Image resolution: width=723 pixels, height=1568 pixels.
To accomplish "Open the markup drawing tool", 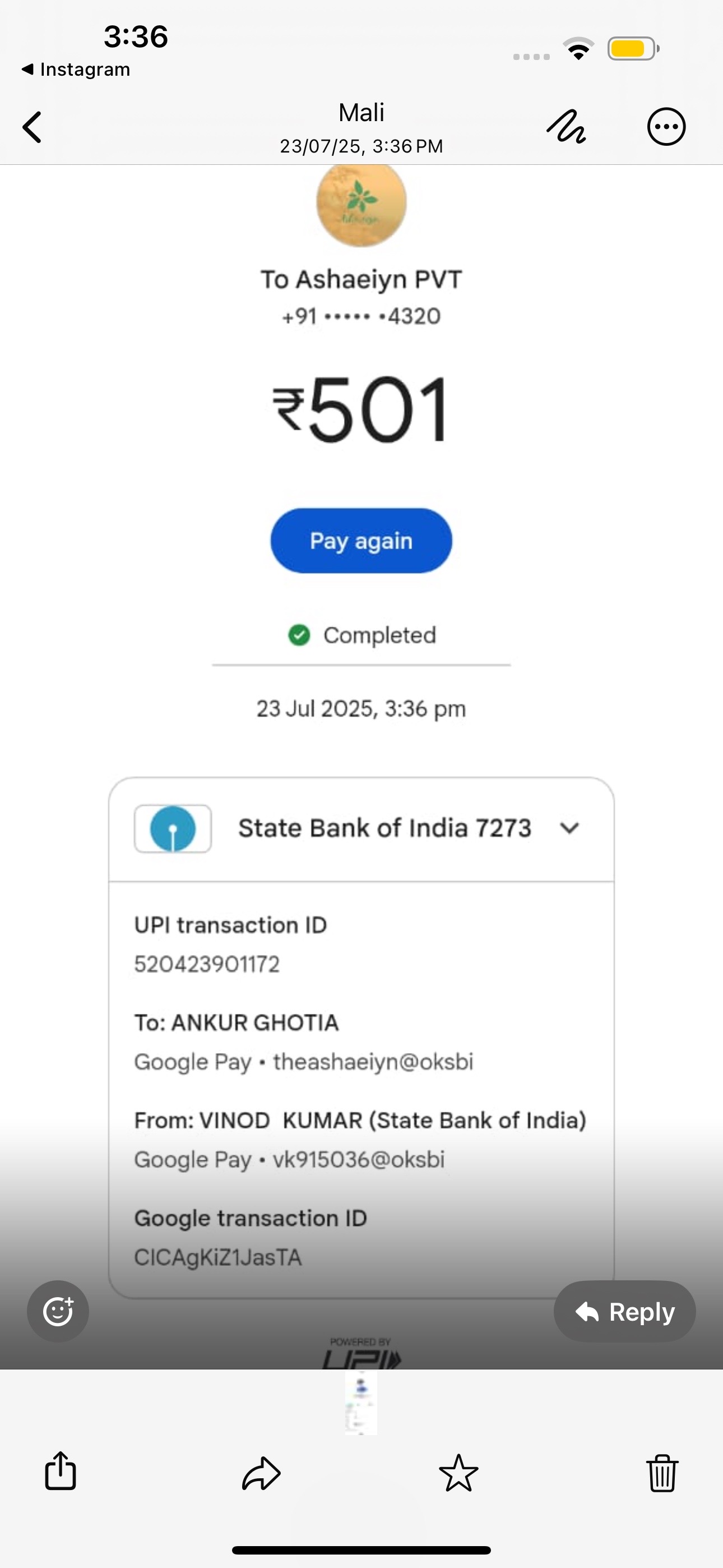I will (566, 127).
